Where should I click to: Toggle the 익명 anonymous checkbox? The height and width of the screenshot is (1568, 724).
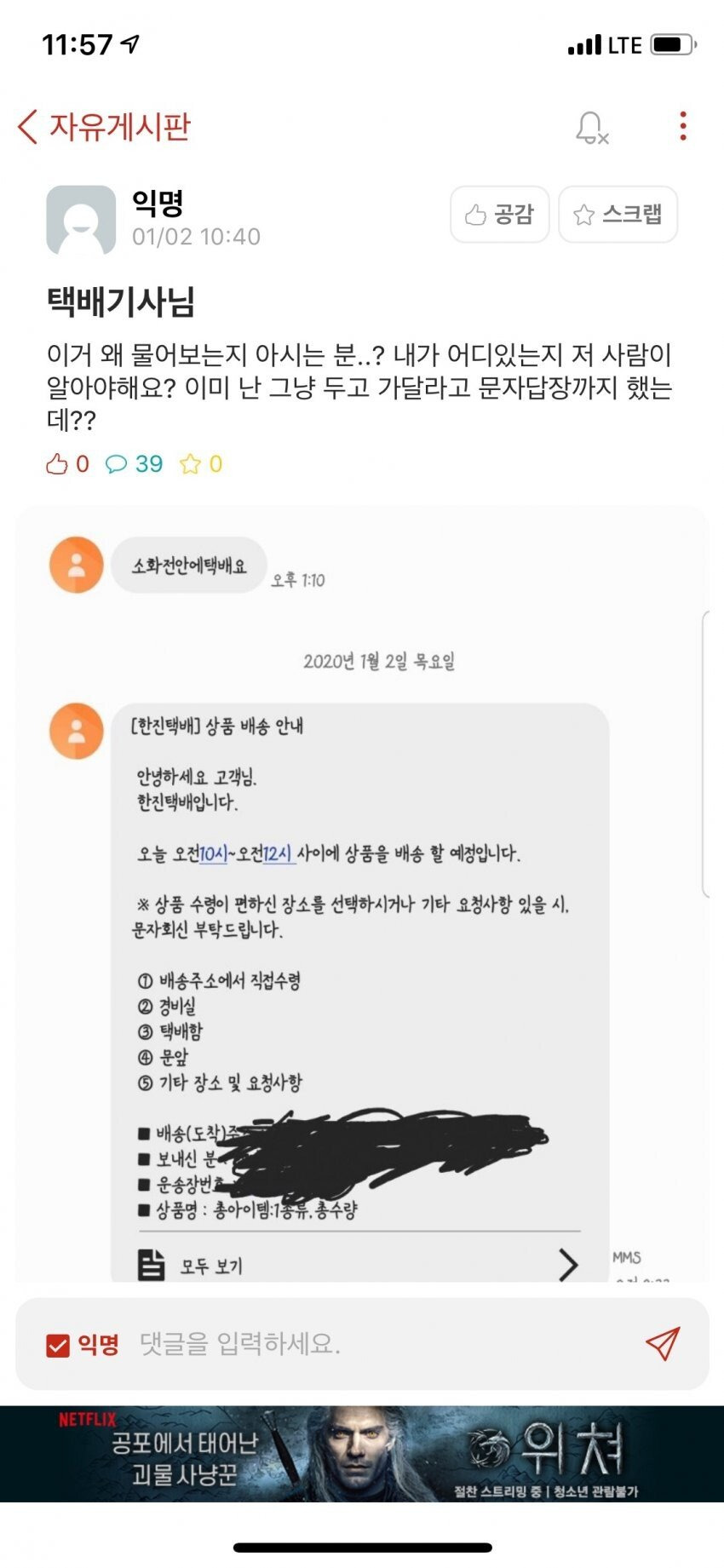pyautogui.click(x=58, y=1345)
